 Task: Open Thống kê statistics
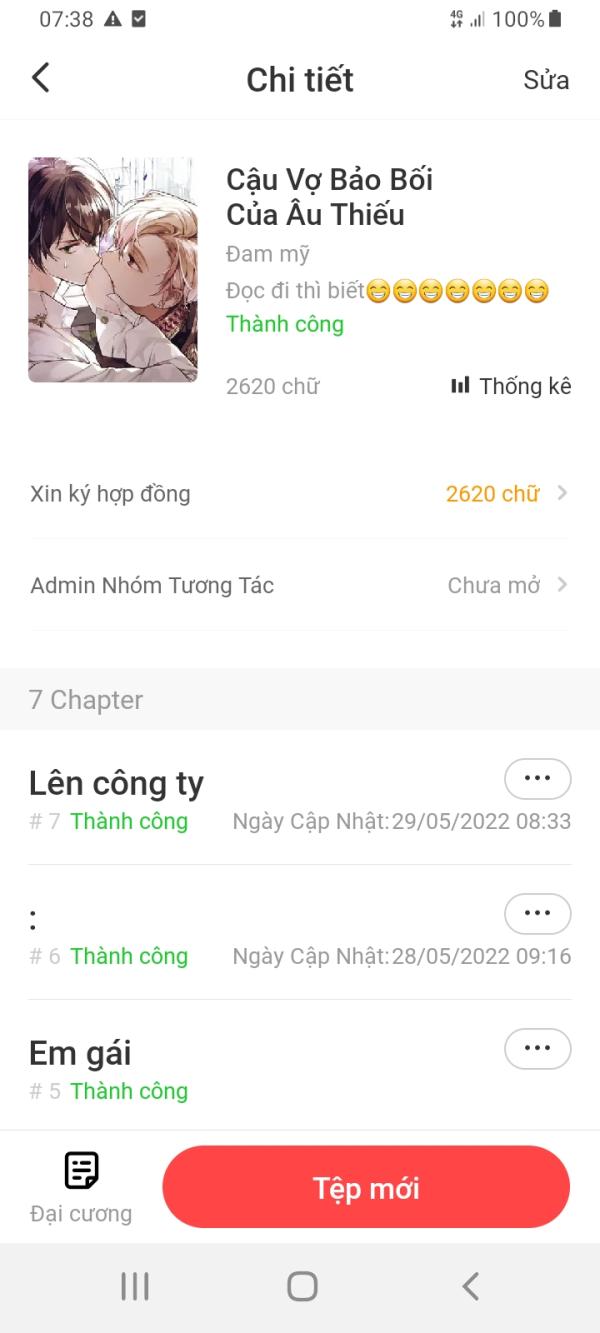(511, 386)
